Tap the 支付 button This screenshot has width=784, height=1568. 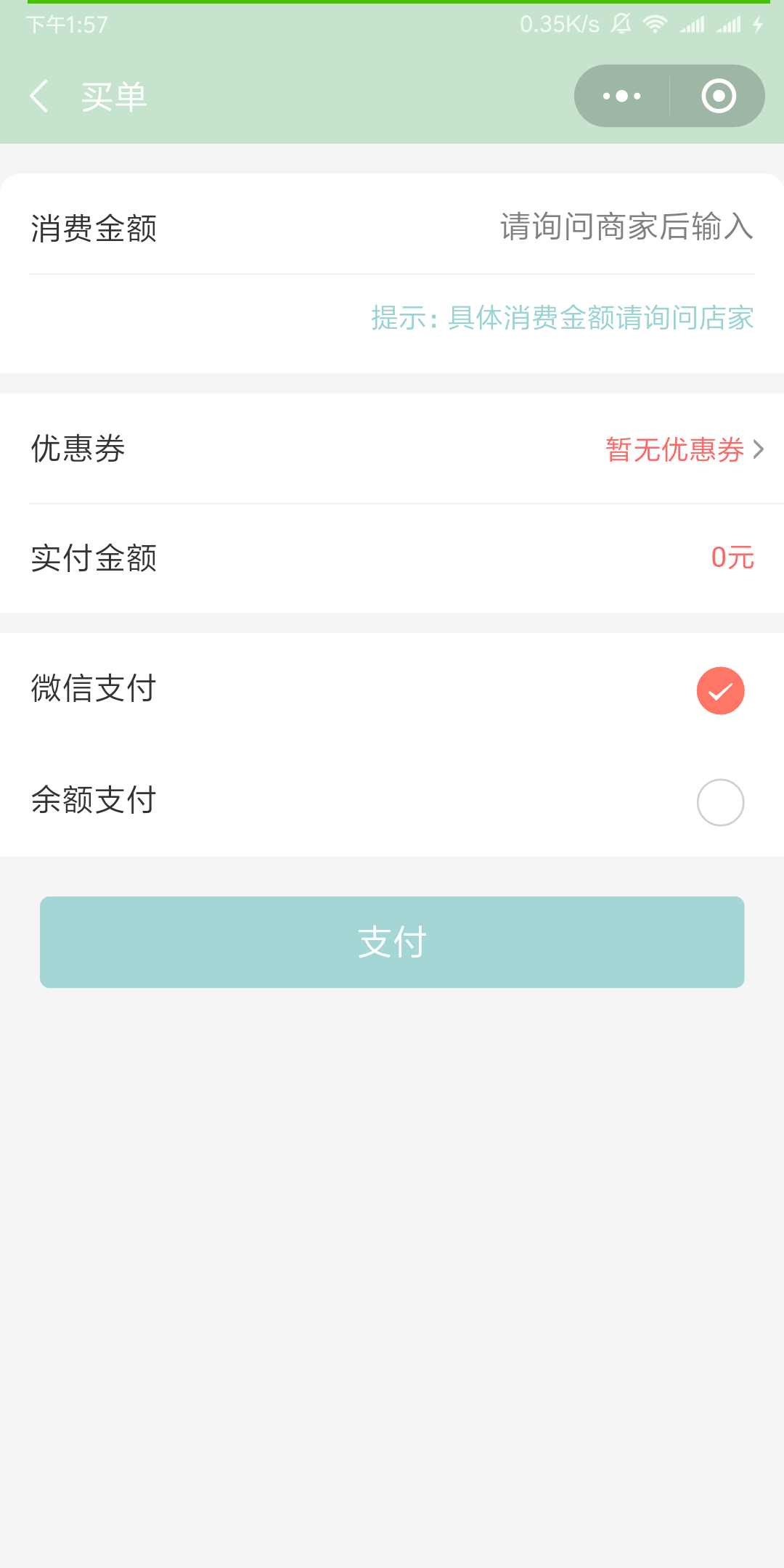(x=392, y=942)
